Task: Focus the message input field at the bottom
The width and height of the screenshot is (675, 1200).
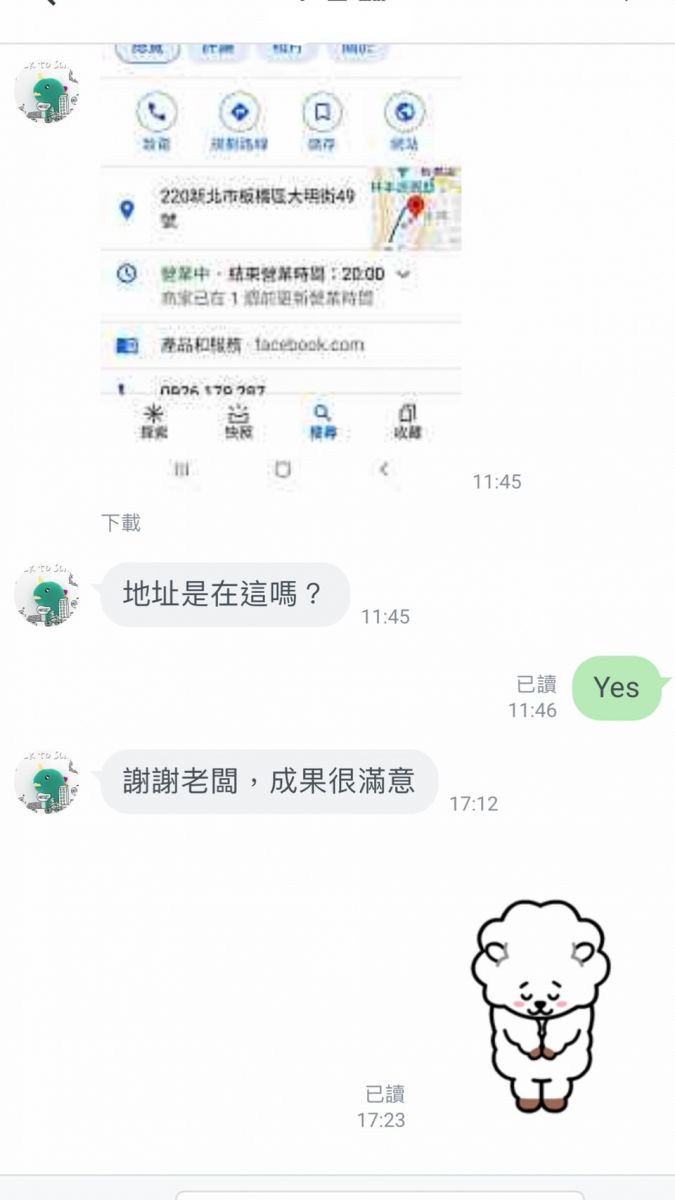Action: (380, 1193)
